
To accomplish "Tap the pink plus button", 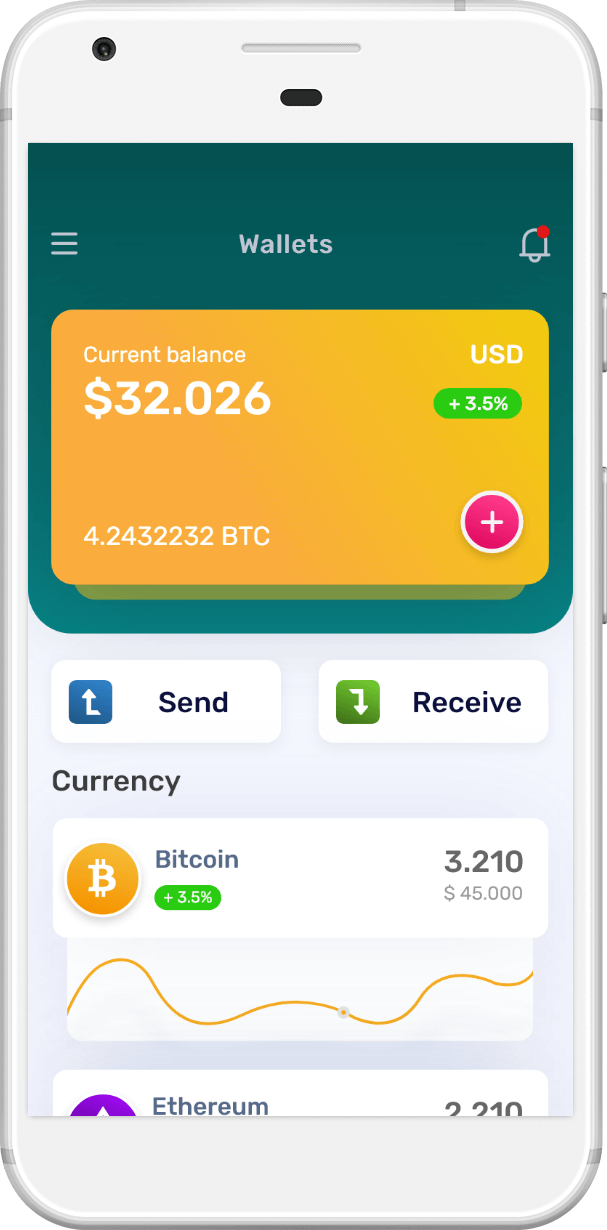I will 491,522.
